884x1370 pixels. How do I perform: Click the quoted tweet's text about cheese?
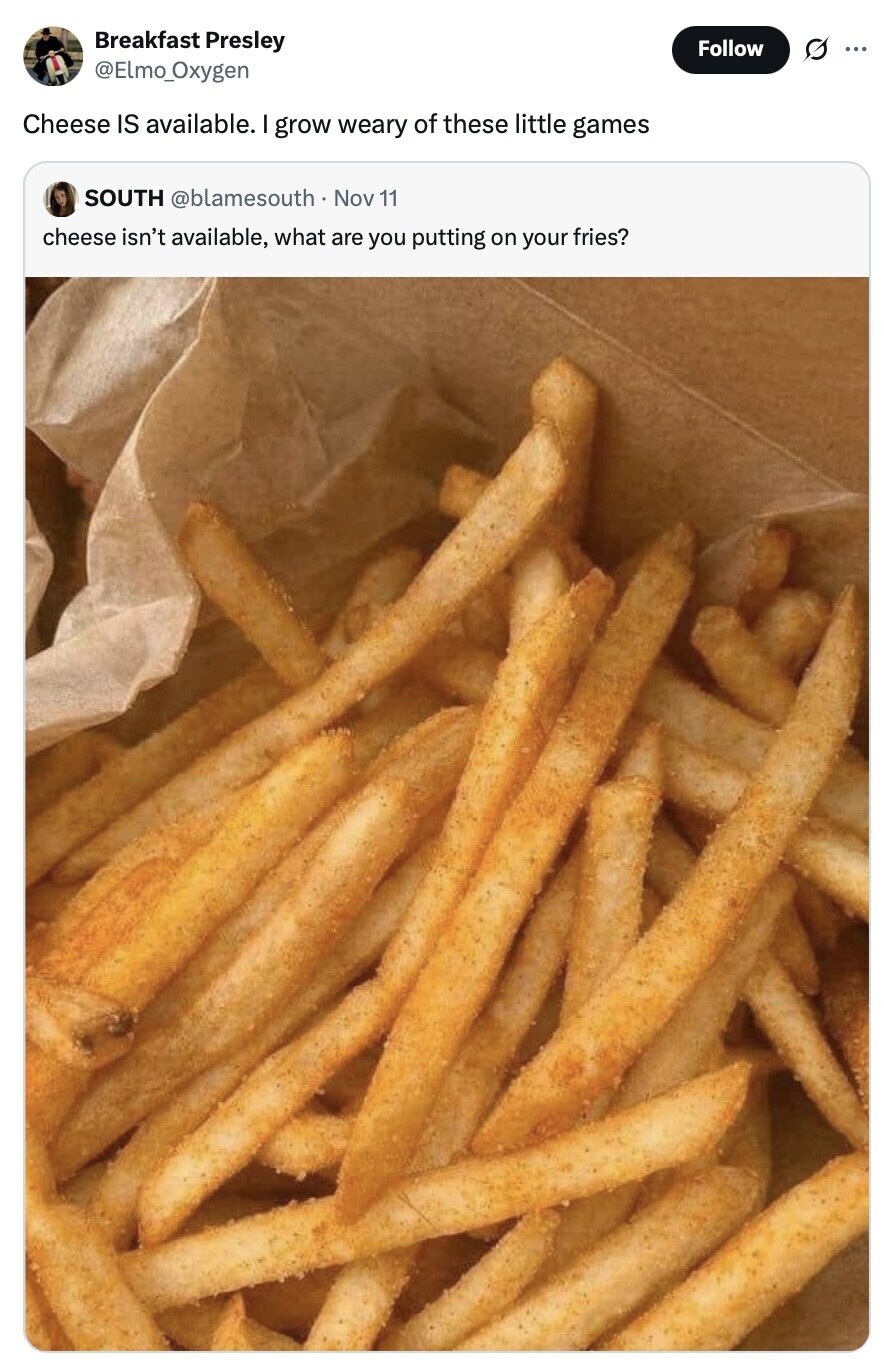pyautogui.click(x=337, y=237)
